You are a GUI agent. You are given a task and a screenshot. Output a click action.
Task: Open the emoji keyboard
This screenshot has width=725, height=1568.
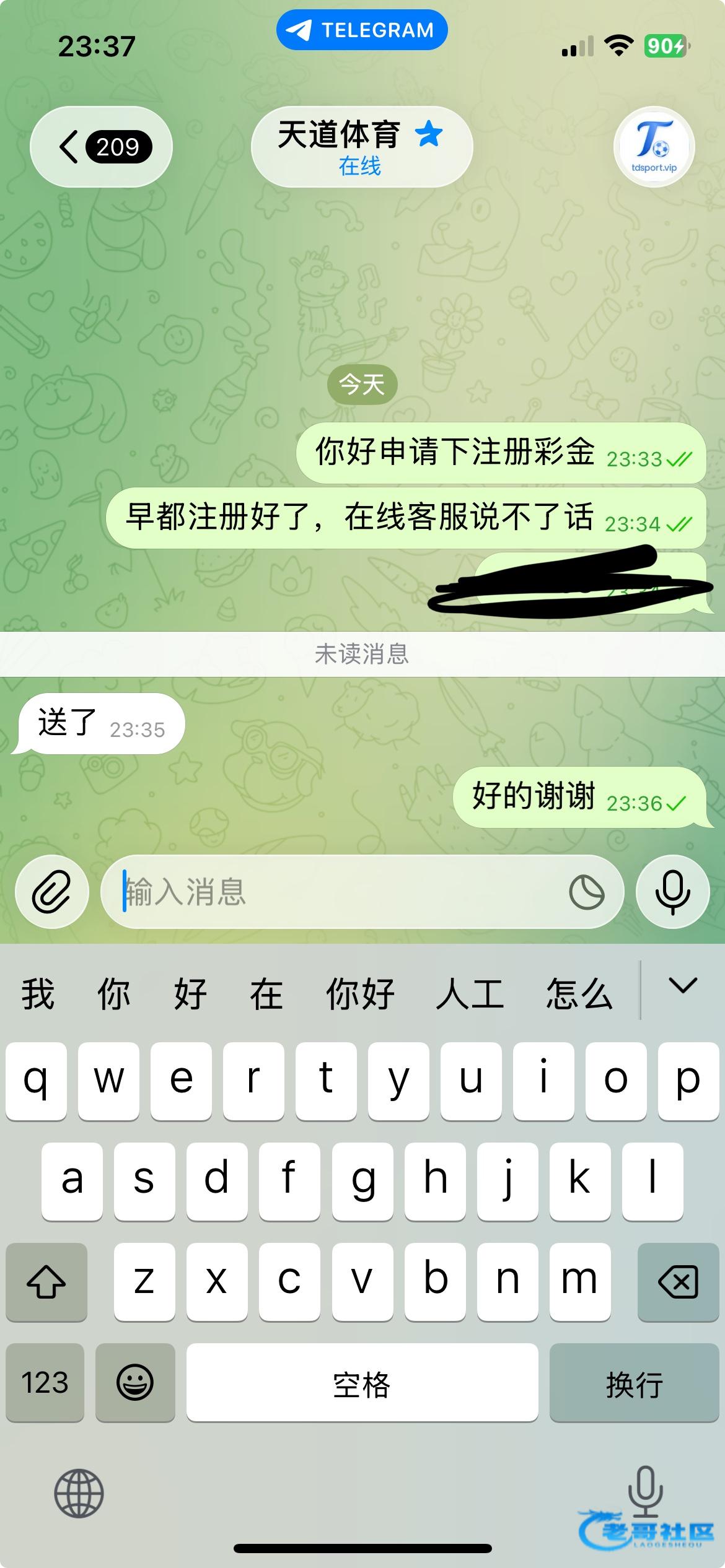coord(135,1383)
